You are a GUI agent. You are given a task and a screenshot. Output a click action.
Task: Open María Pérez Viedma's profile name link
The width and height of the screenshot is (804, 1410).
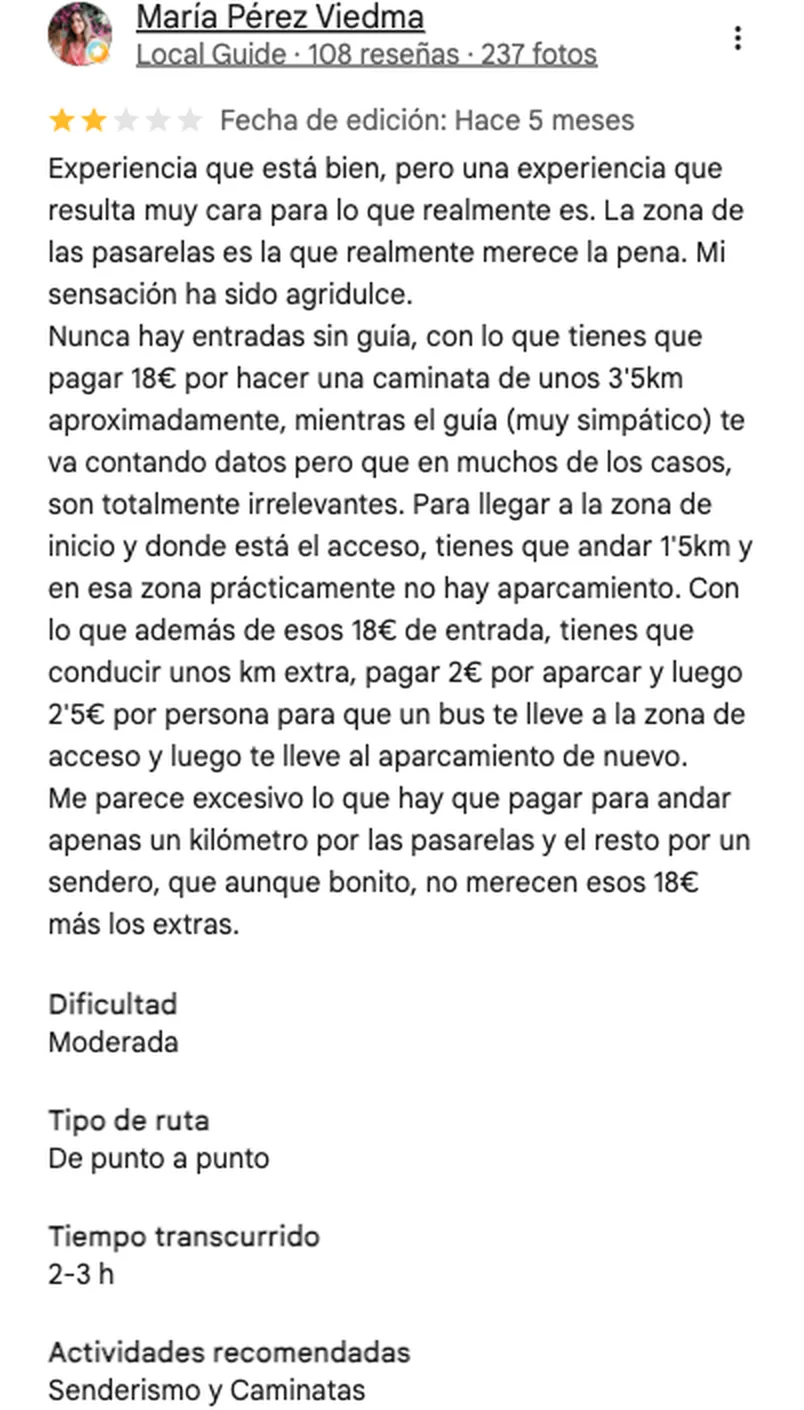click(280, 18)
